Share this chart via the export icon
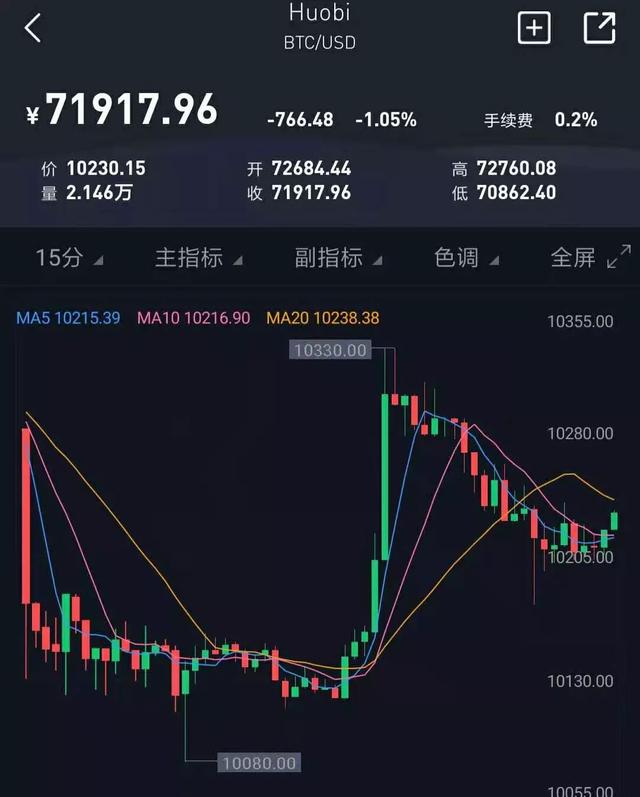Viewport: 640px width, 797px height. (599, 28)
